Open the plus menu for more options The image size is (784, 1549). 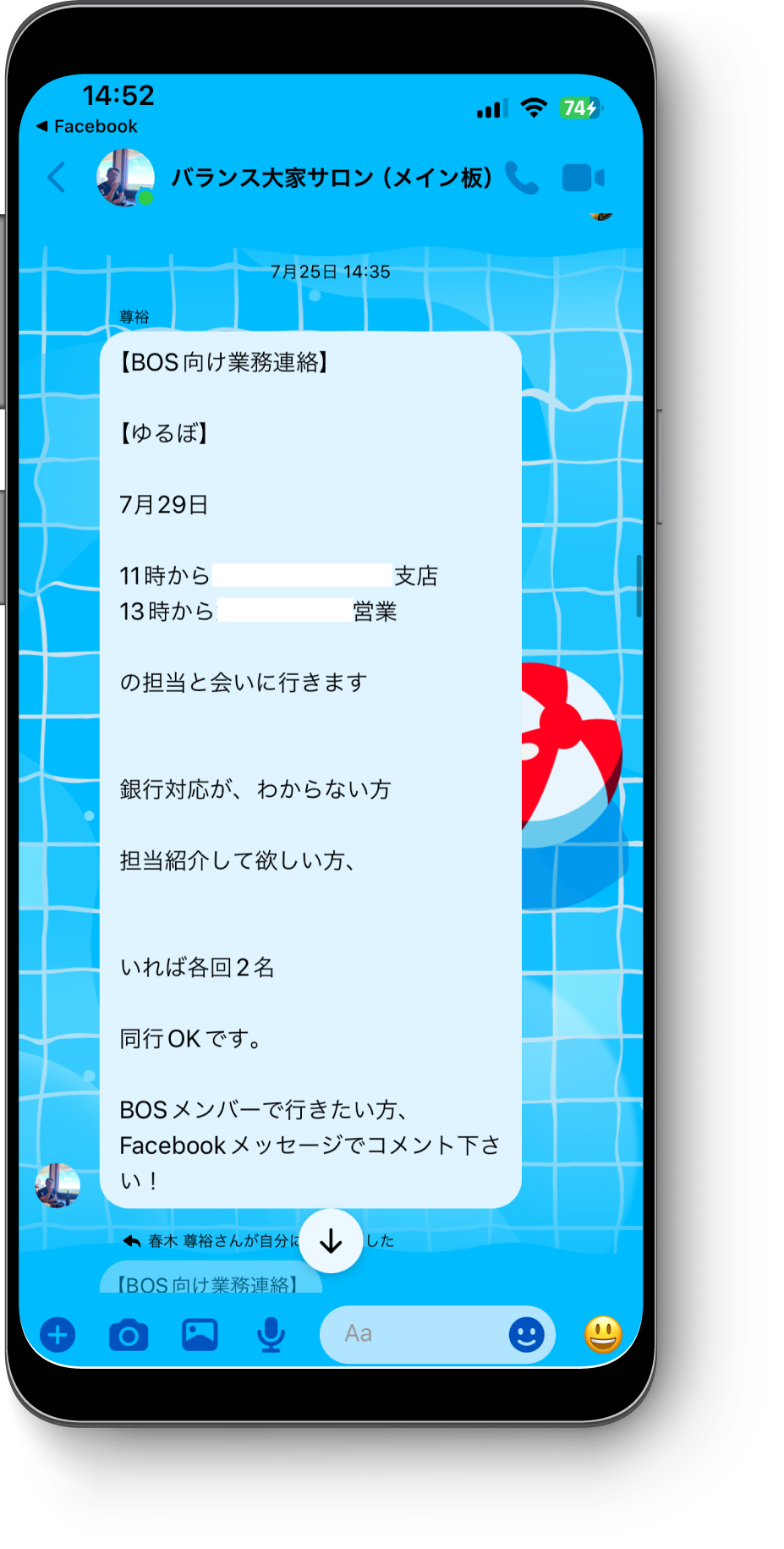pos(58,1336)
